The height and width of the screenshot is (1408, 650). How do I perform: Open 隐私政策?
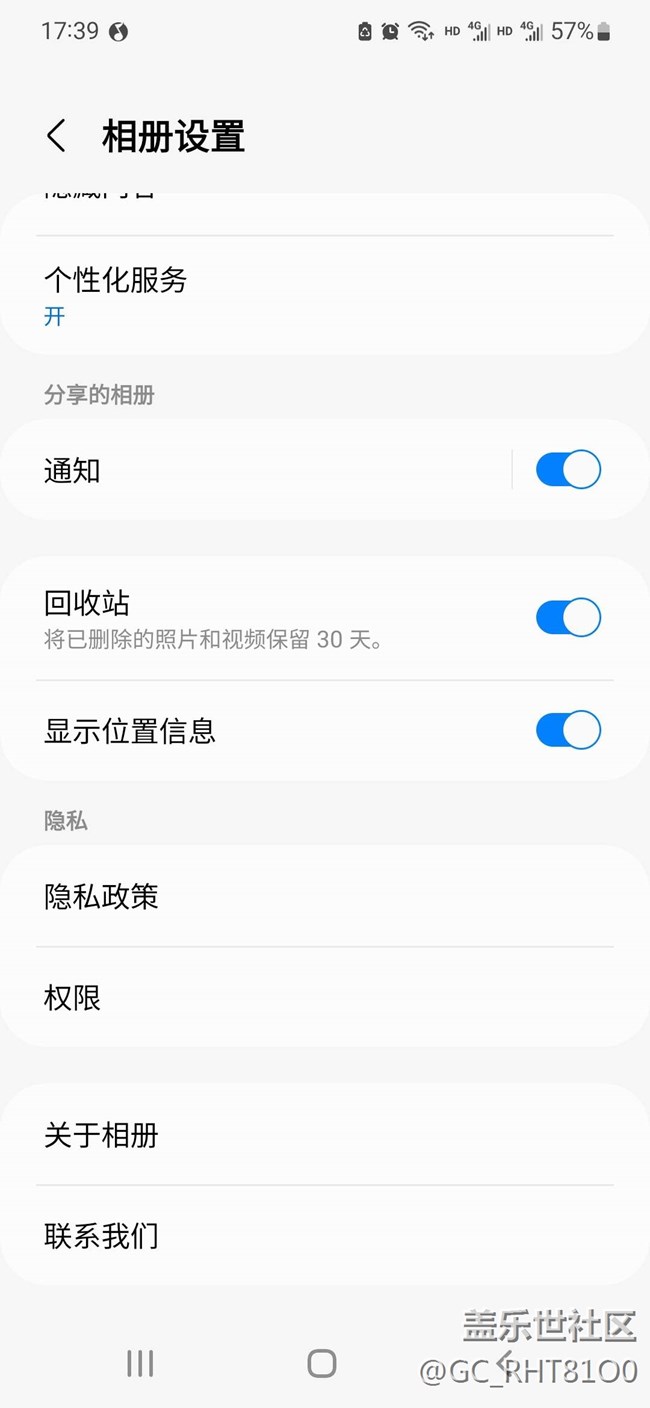(x=300, y=896)
